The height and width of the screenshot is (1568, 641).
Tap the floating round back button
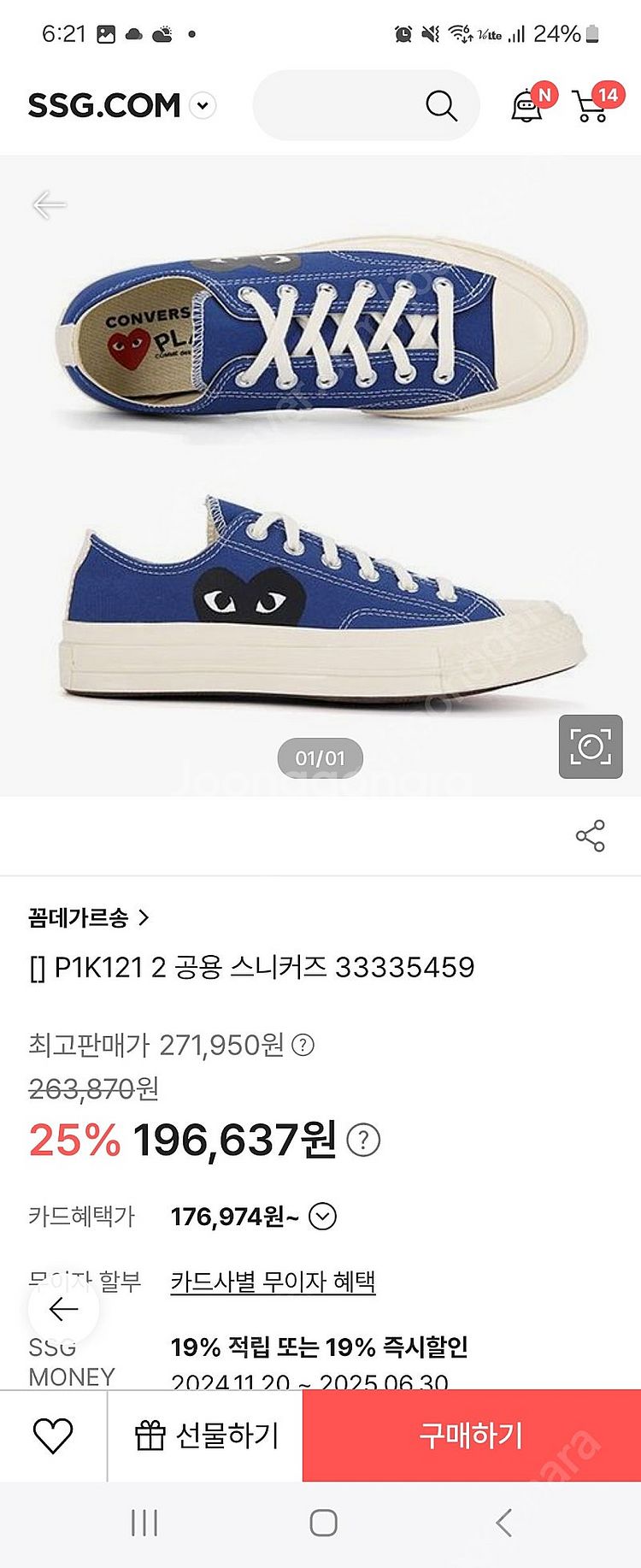63,1309
